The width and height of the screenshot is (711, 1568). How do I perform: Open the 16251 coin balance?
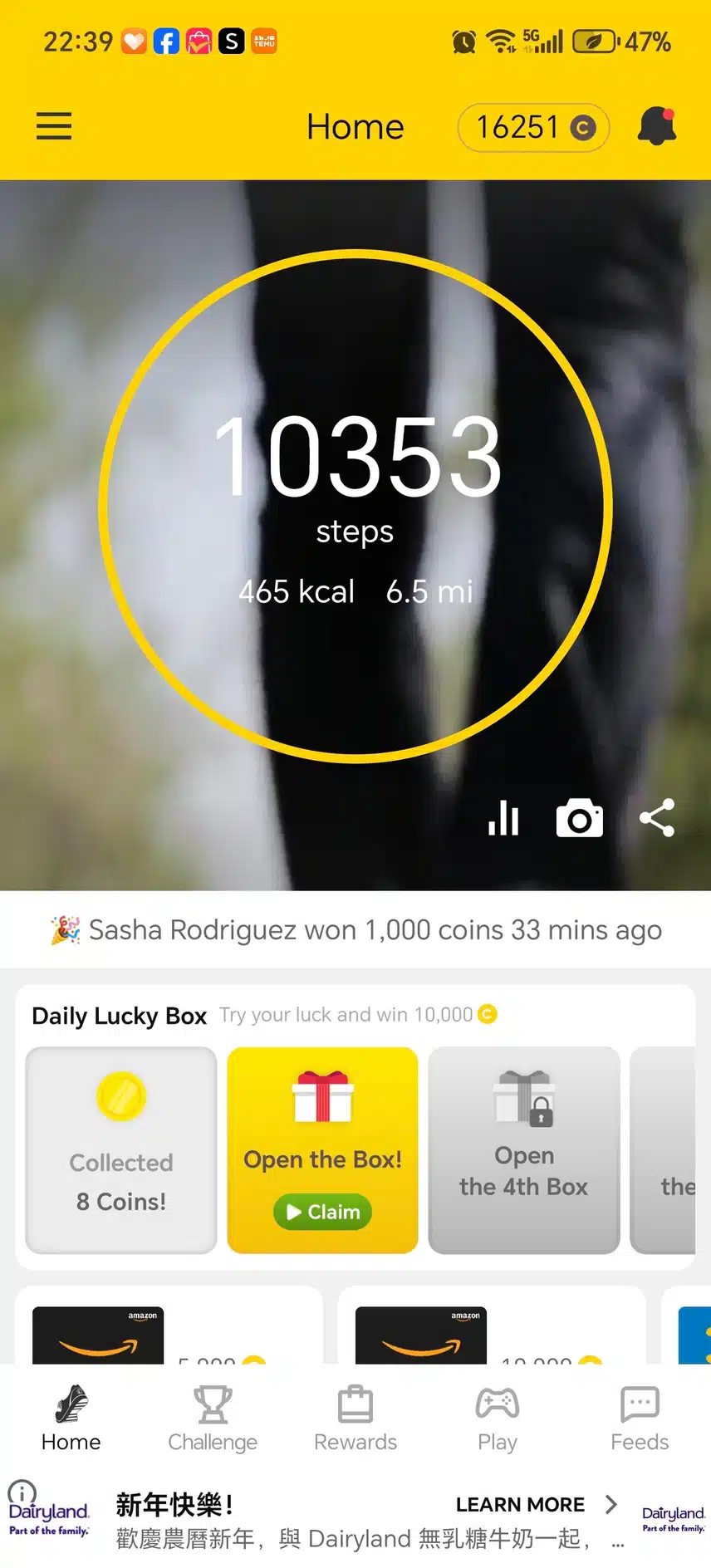(533, 128)
